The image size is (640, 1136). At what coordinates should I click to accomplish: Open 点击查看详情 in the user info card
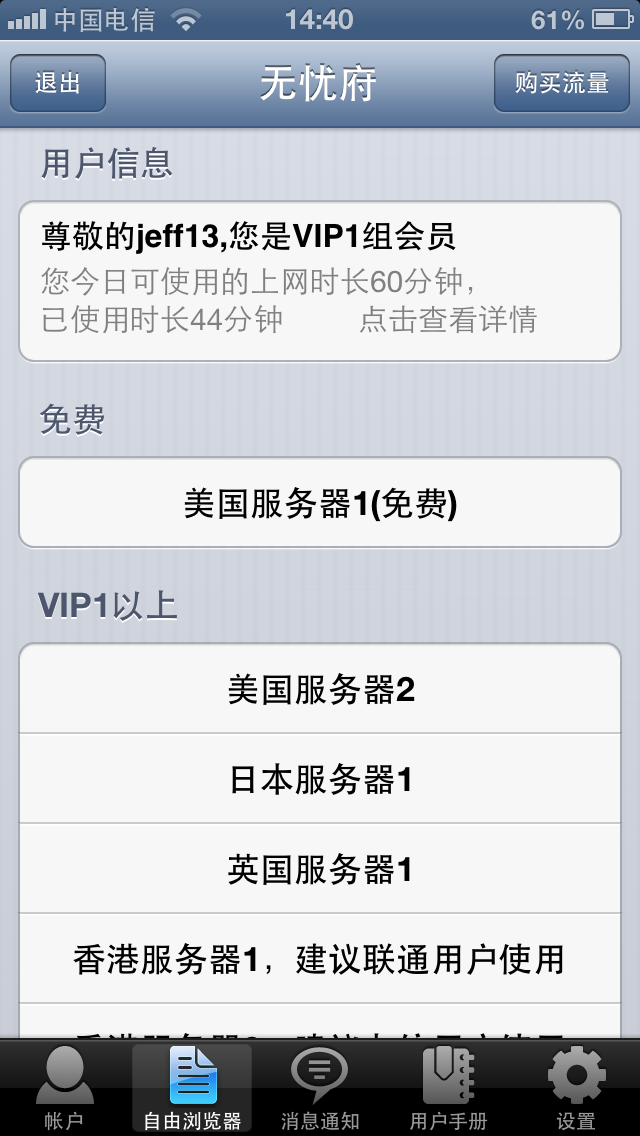[448, 320]
